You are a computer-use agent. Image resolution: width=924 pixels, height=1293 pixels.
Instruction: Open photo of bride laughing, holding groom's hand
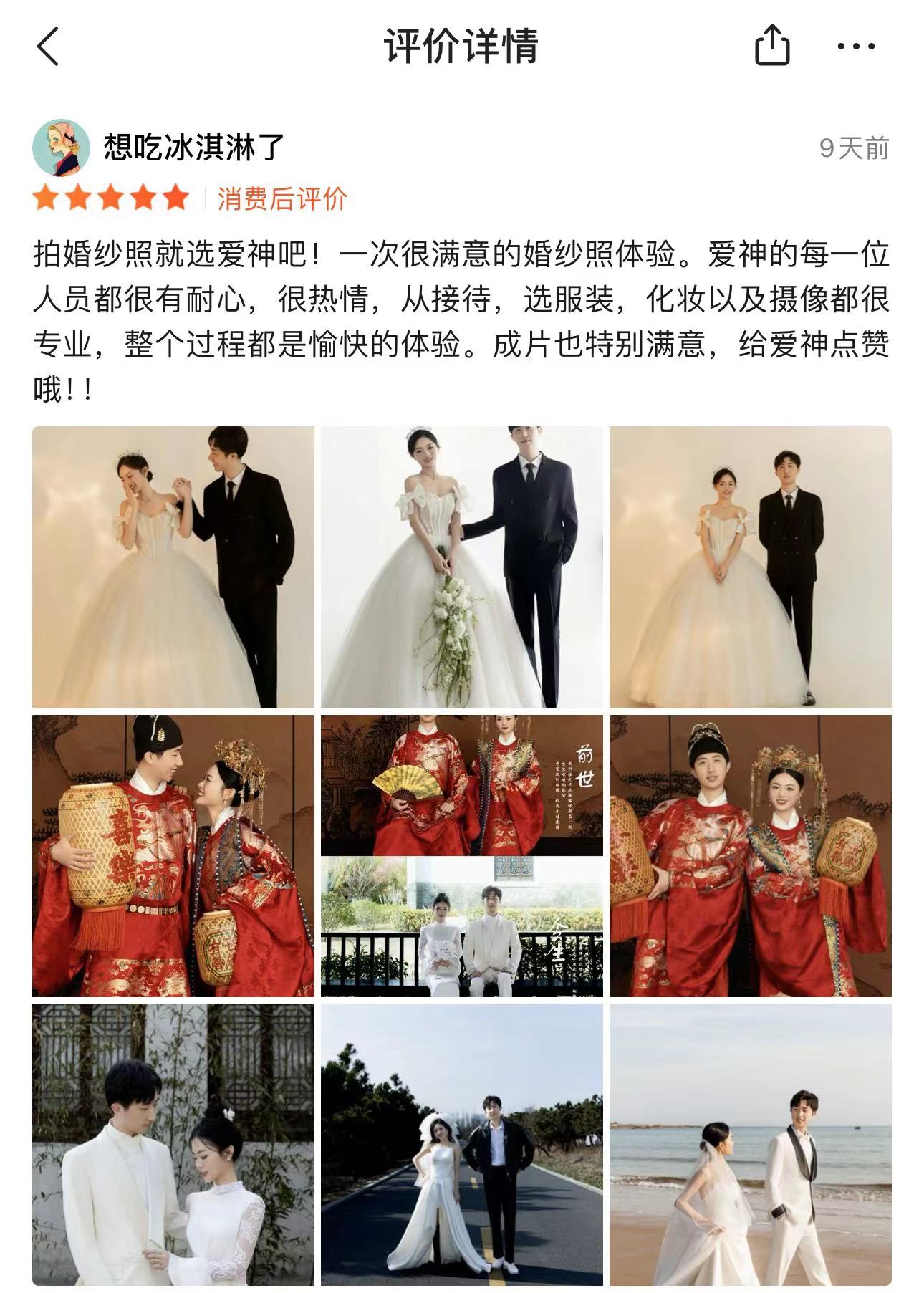point(173,567)
